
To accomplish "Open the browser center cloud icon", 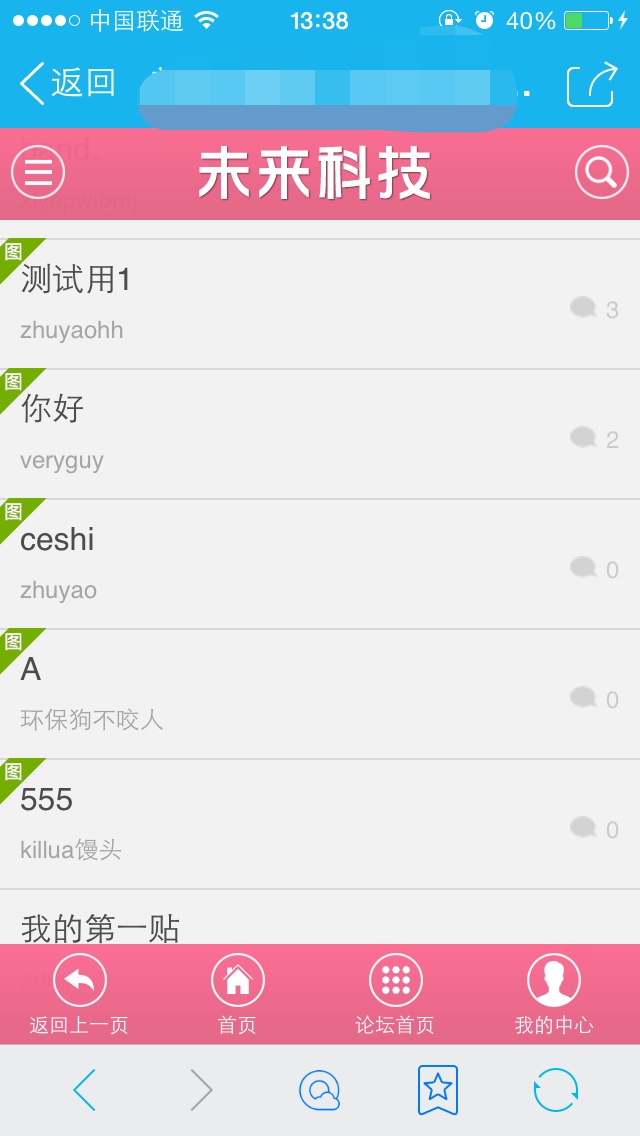I will pyautogui.click(x=320, y=1090).
